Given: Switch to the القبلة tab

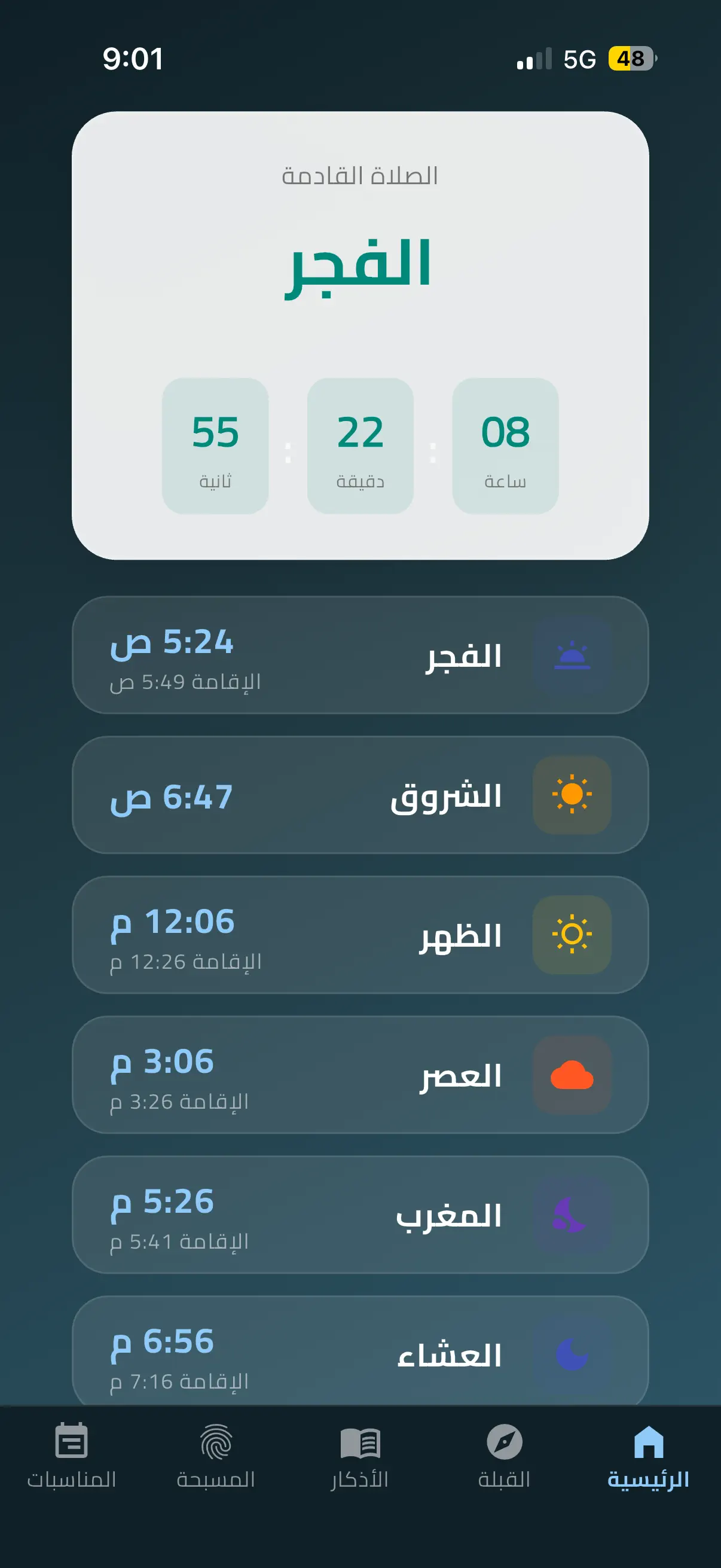Looking at the screenshot, I should point(505,1485).
